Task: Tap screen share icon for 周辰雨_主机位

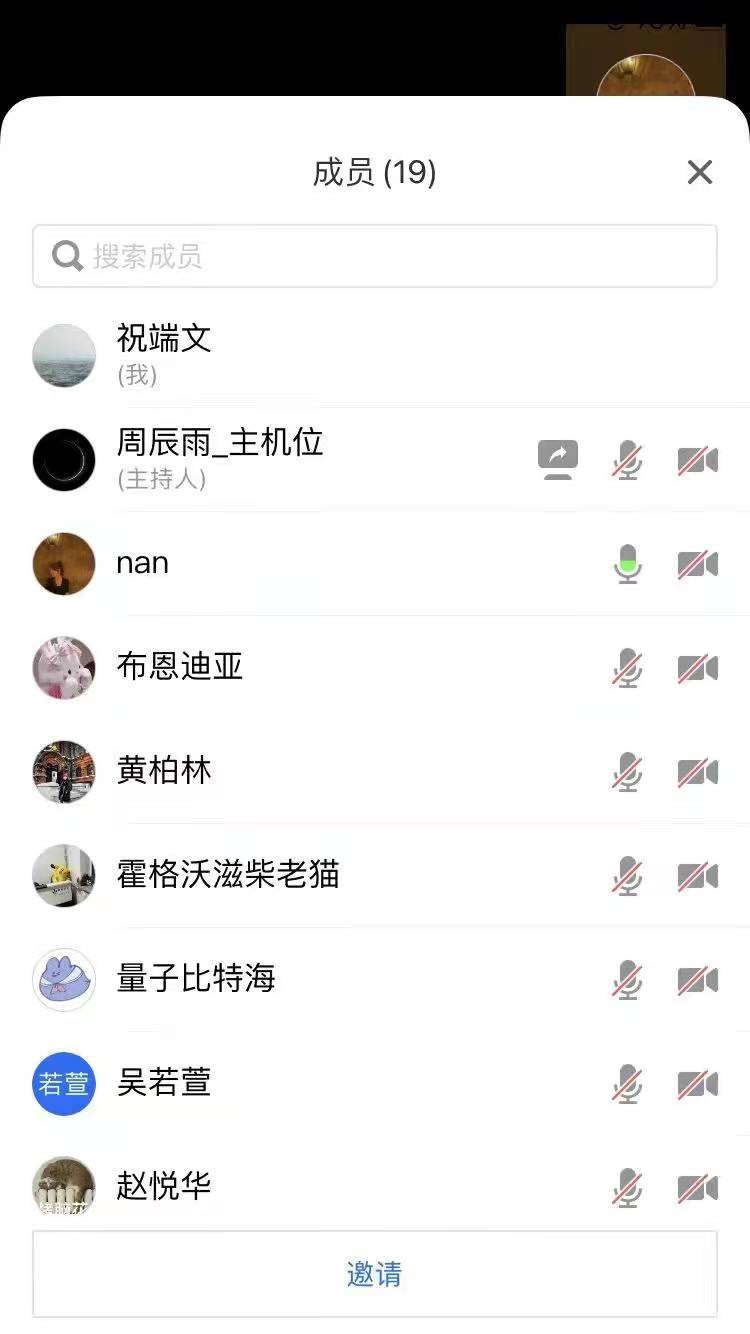Action: [558, 460]
